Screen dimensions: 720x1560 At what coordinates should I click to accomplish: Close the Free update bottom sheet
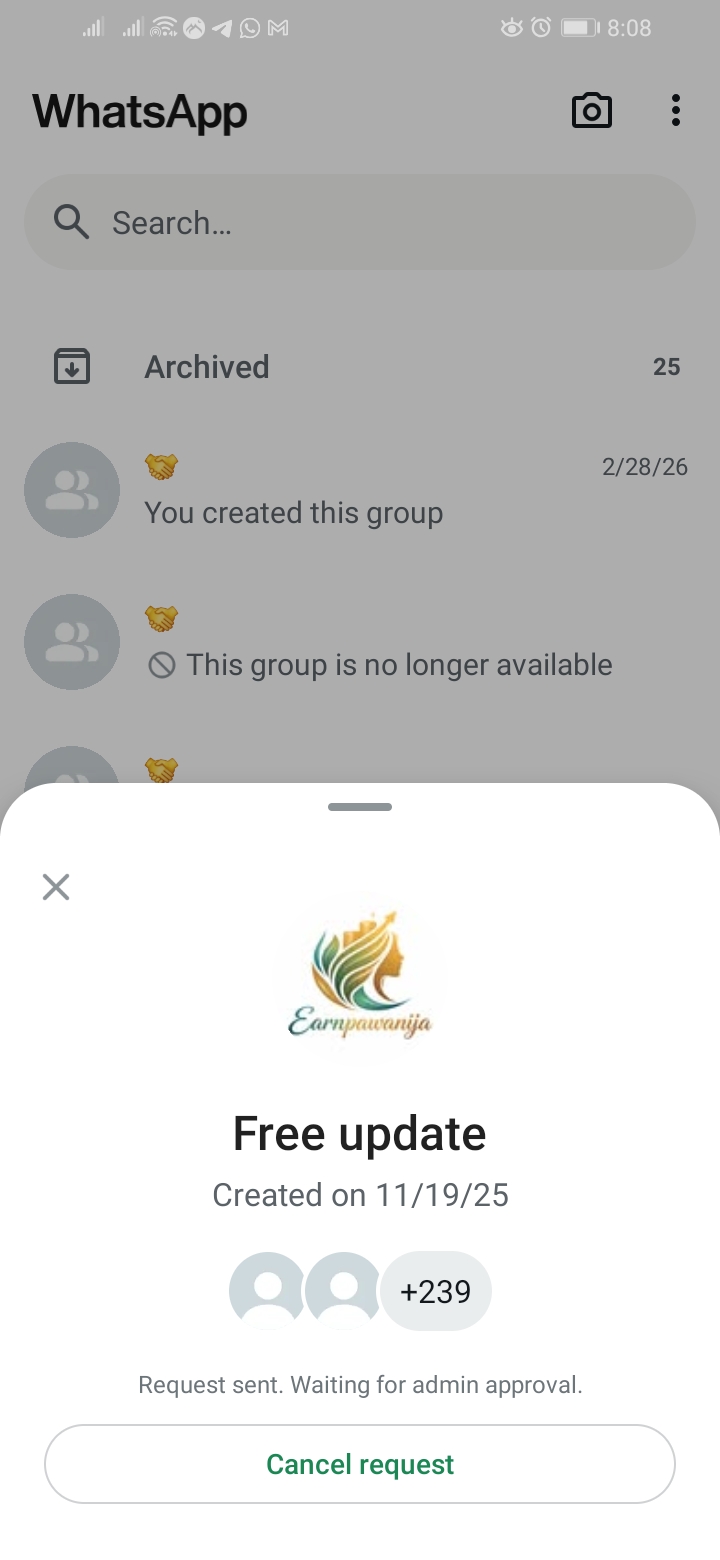point(56,886)
